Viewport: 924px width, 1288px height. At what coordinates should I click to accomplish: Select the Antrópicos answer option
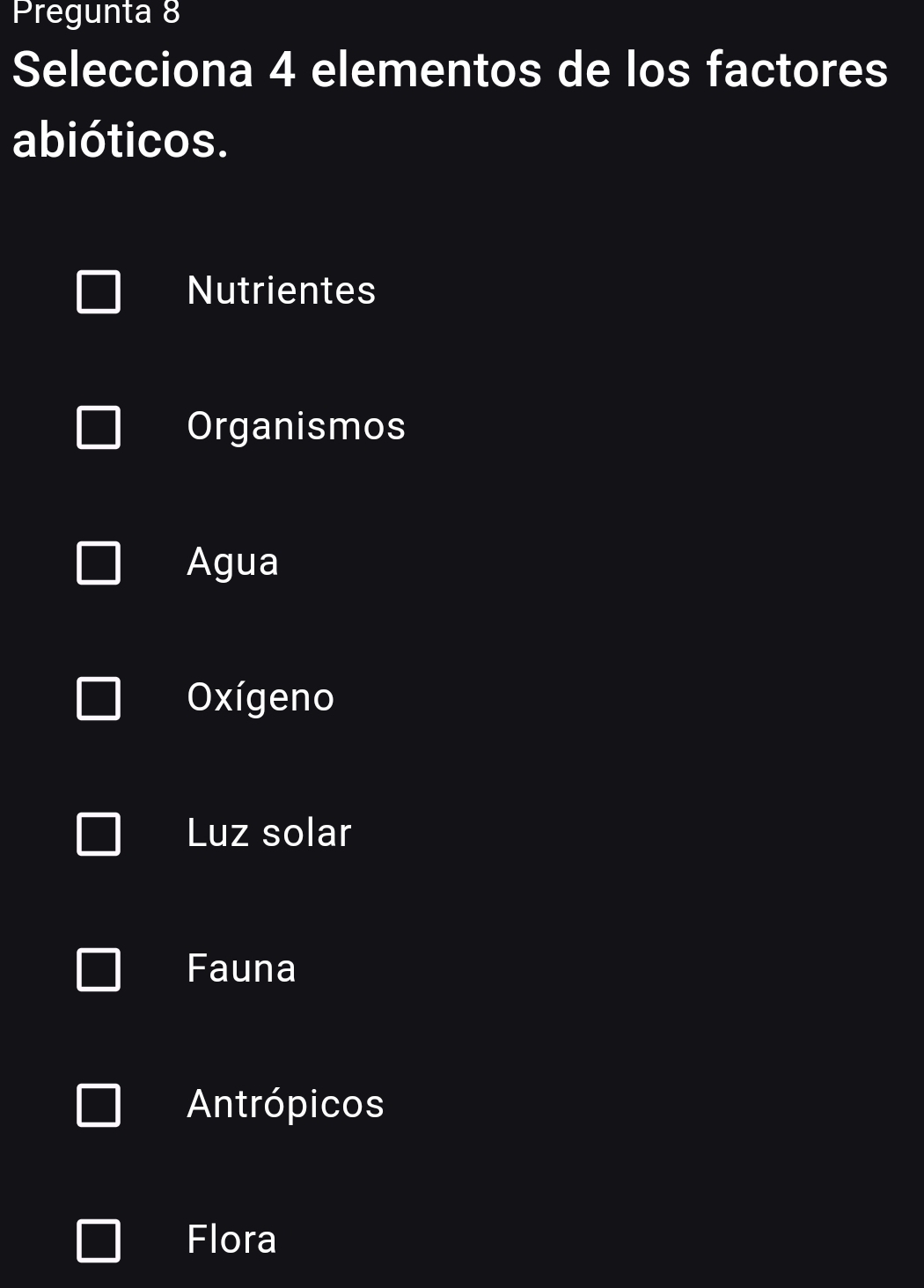click(x=284, y=1105)
